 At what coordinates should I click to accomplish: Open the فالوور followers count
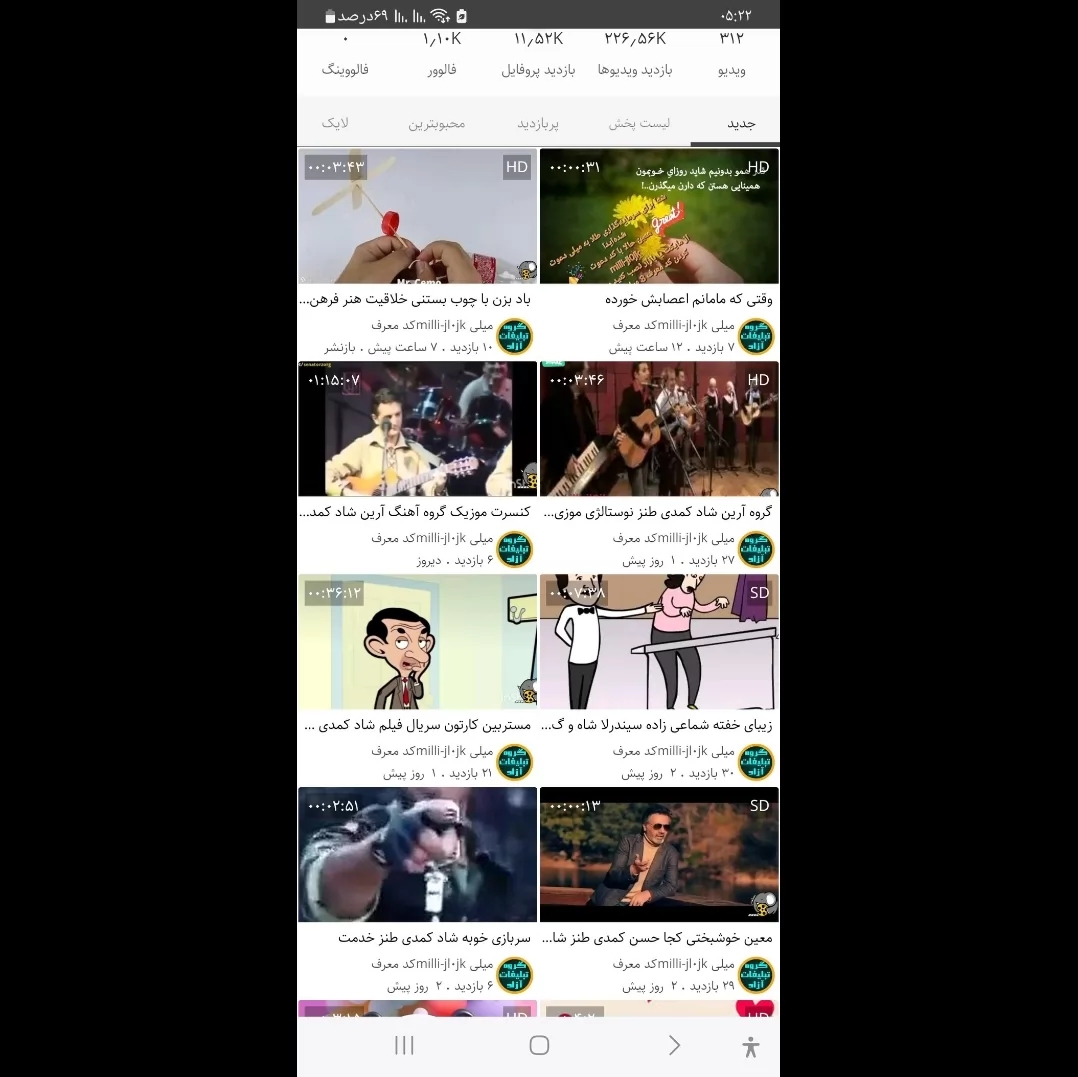pyautogui.click(x=441, y=53)
